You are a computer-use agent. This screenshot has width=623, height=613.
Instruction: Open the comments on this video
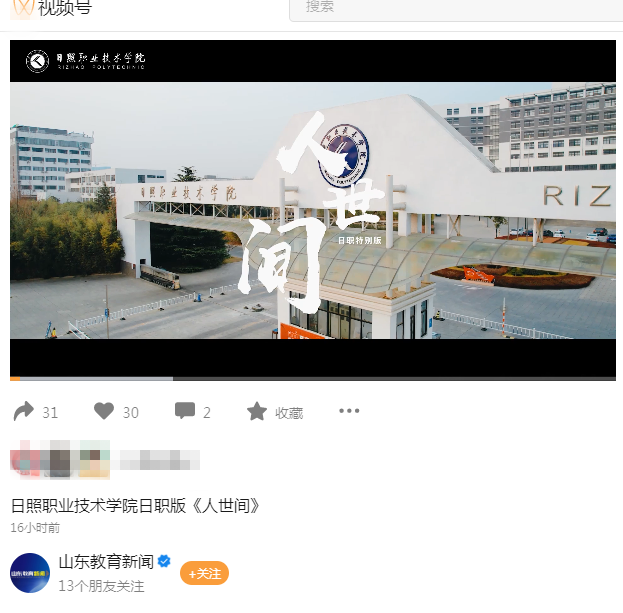[x=185, y=411]
